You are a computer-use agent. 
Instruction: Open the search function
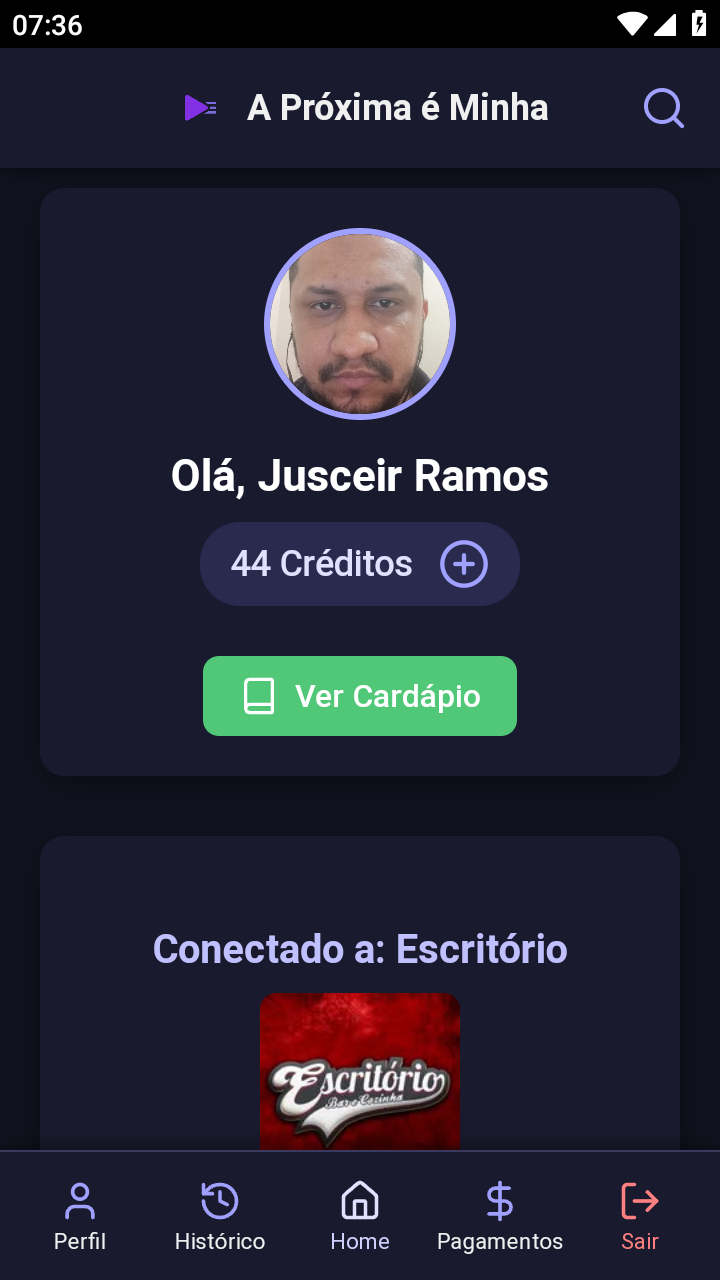(663, 107)
